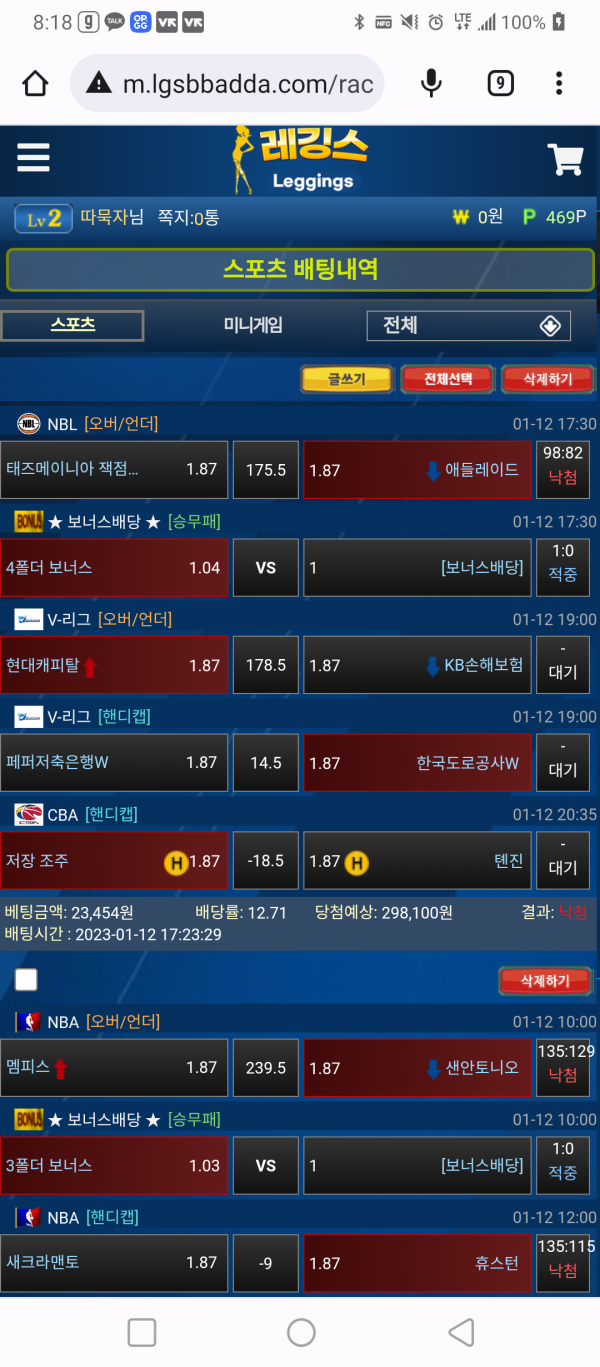Tap the top 삭제하기 button

[x=547, y=379]
